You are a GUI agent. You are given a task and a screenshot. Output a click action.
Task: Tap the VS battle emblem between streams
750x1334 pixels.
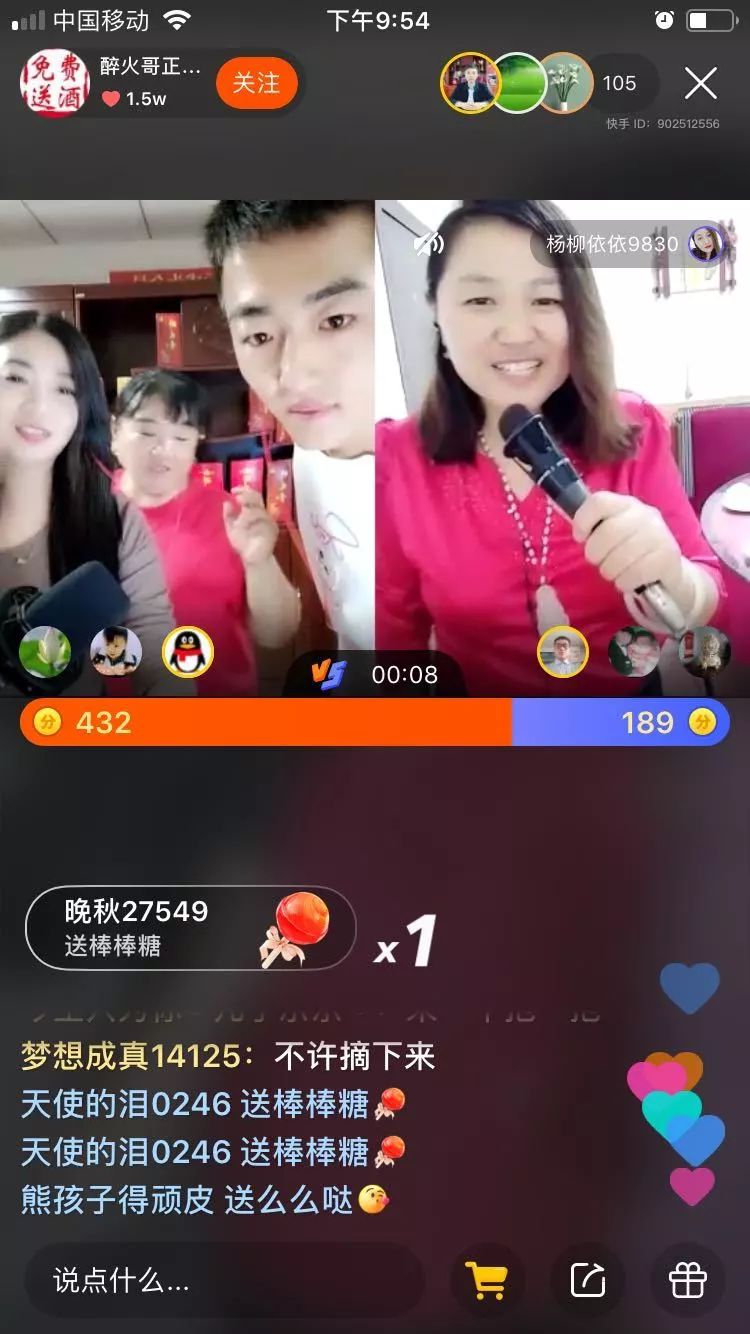[330, 673]
